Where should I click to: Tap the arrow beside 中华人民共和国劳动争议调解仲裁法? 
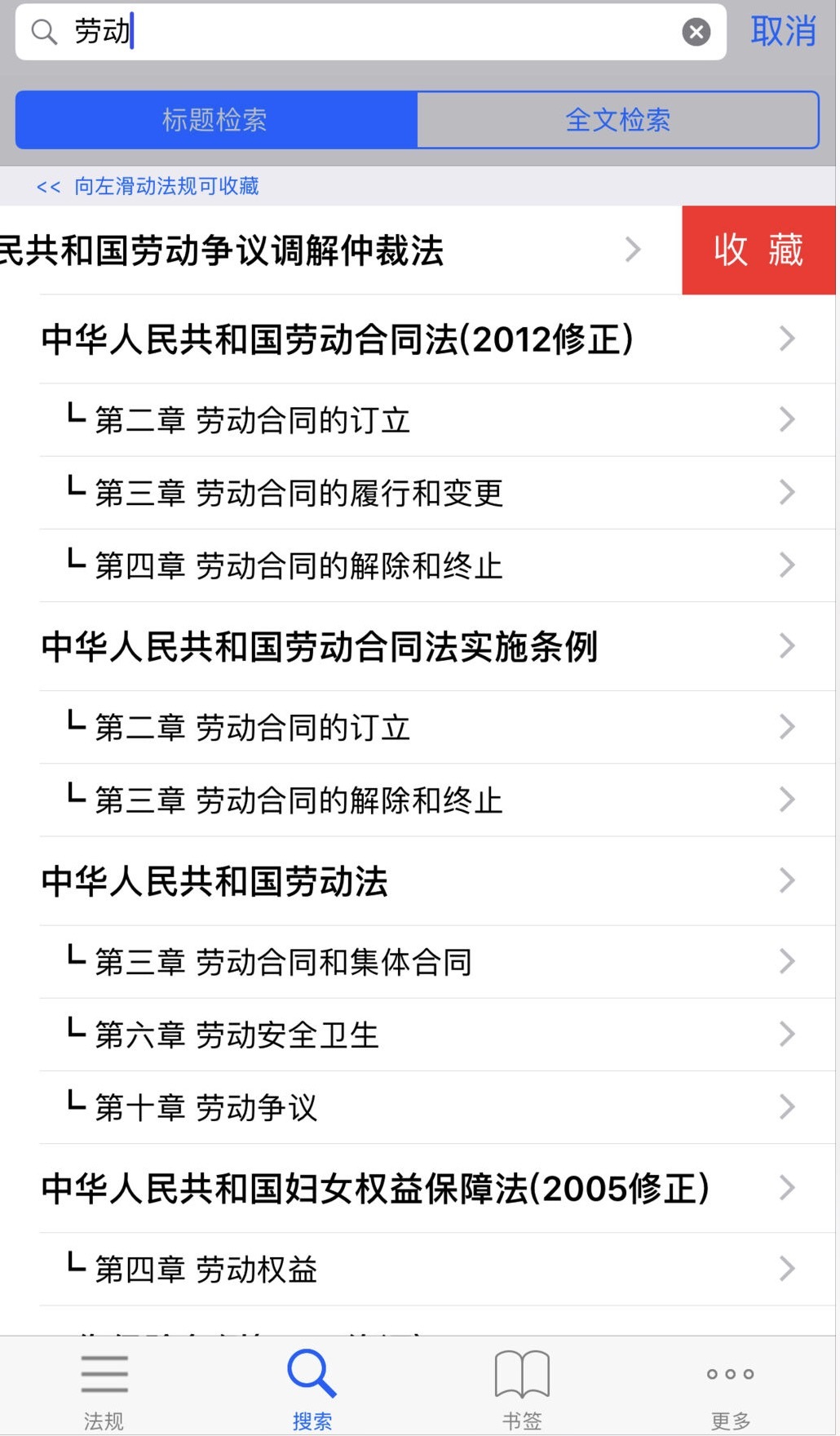pyautogui.click(x=632, y=250)
